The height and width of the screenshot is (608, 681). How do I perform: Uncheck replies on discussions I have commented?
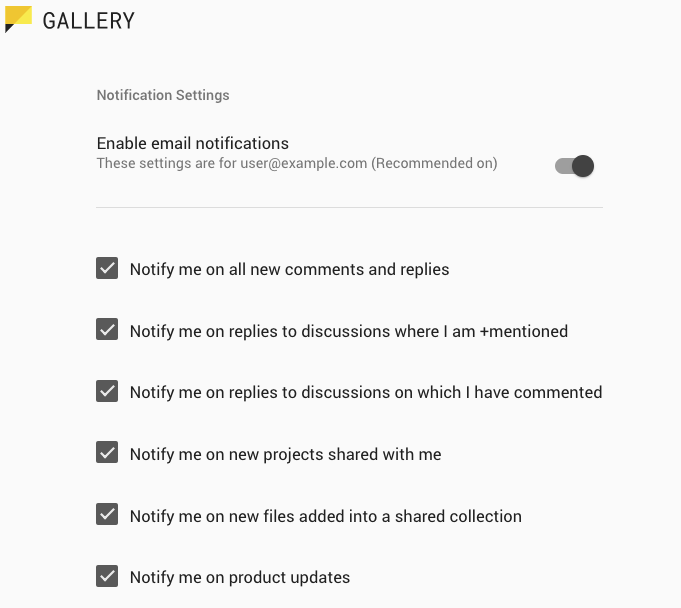tap(107, 392)
